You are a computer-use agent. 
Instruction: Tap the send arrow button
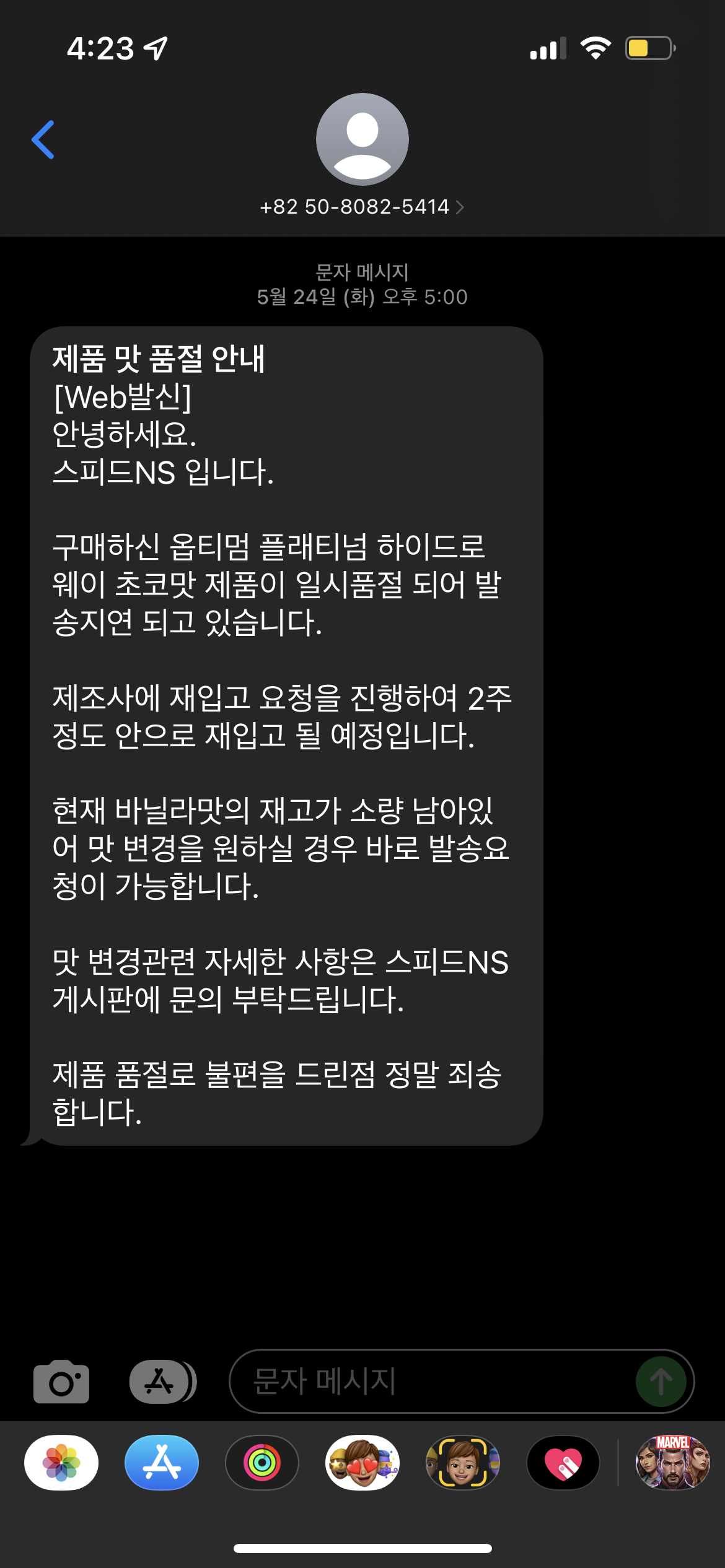tap(661, 1382)
